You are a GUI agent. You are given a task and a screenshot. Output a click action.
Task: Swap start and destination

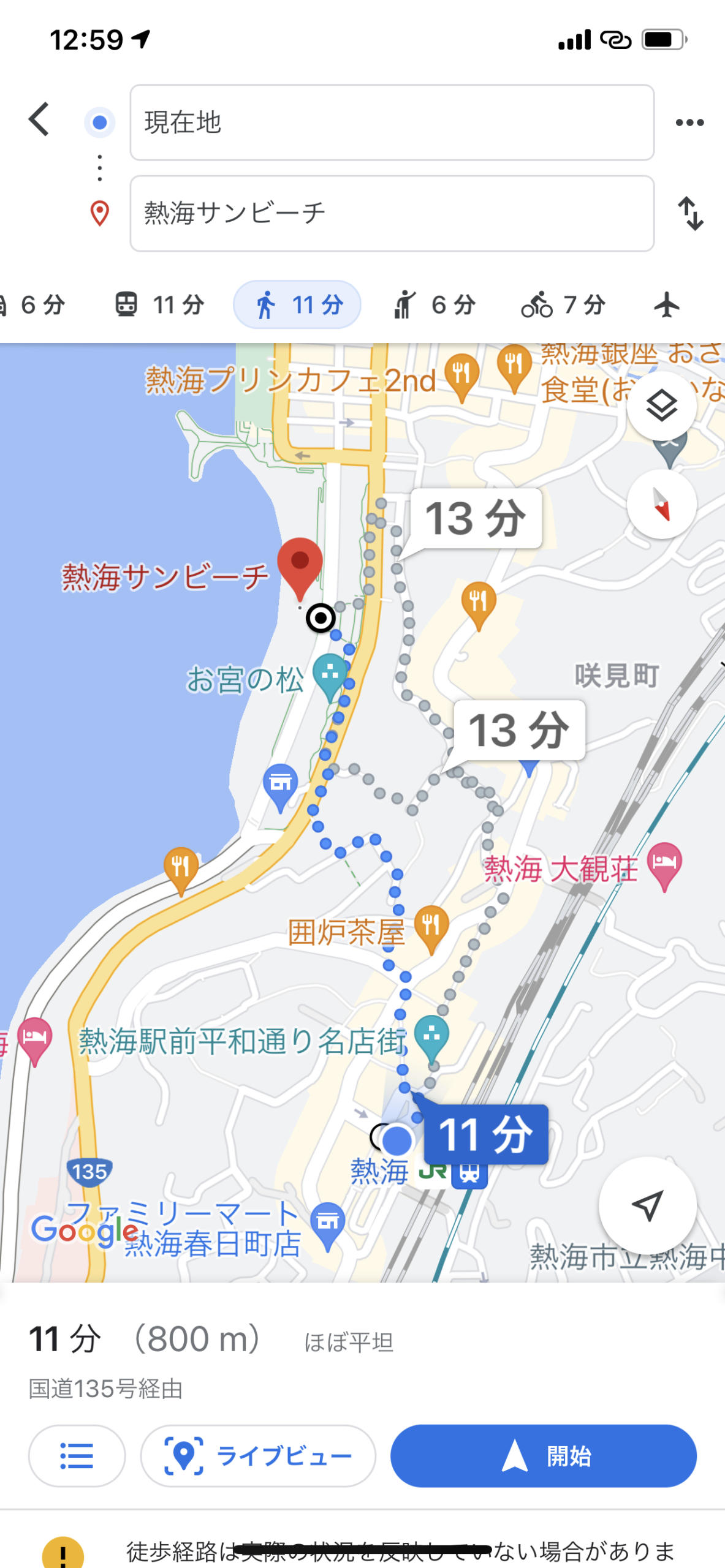point(691,213)
